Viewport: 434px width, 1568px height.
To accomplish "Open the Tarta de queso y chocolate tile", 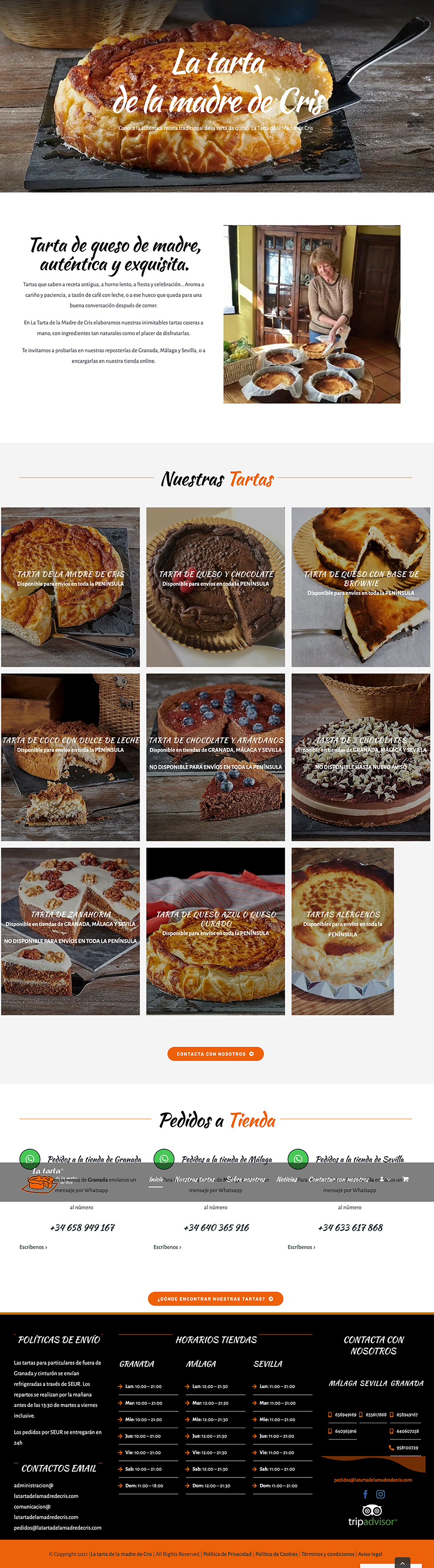I will (x=215, y=587).
